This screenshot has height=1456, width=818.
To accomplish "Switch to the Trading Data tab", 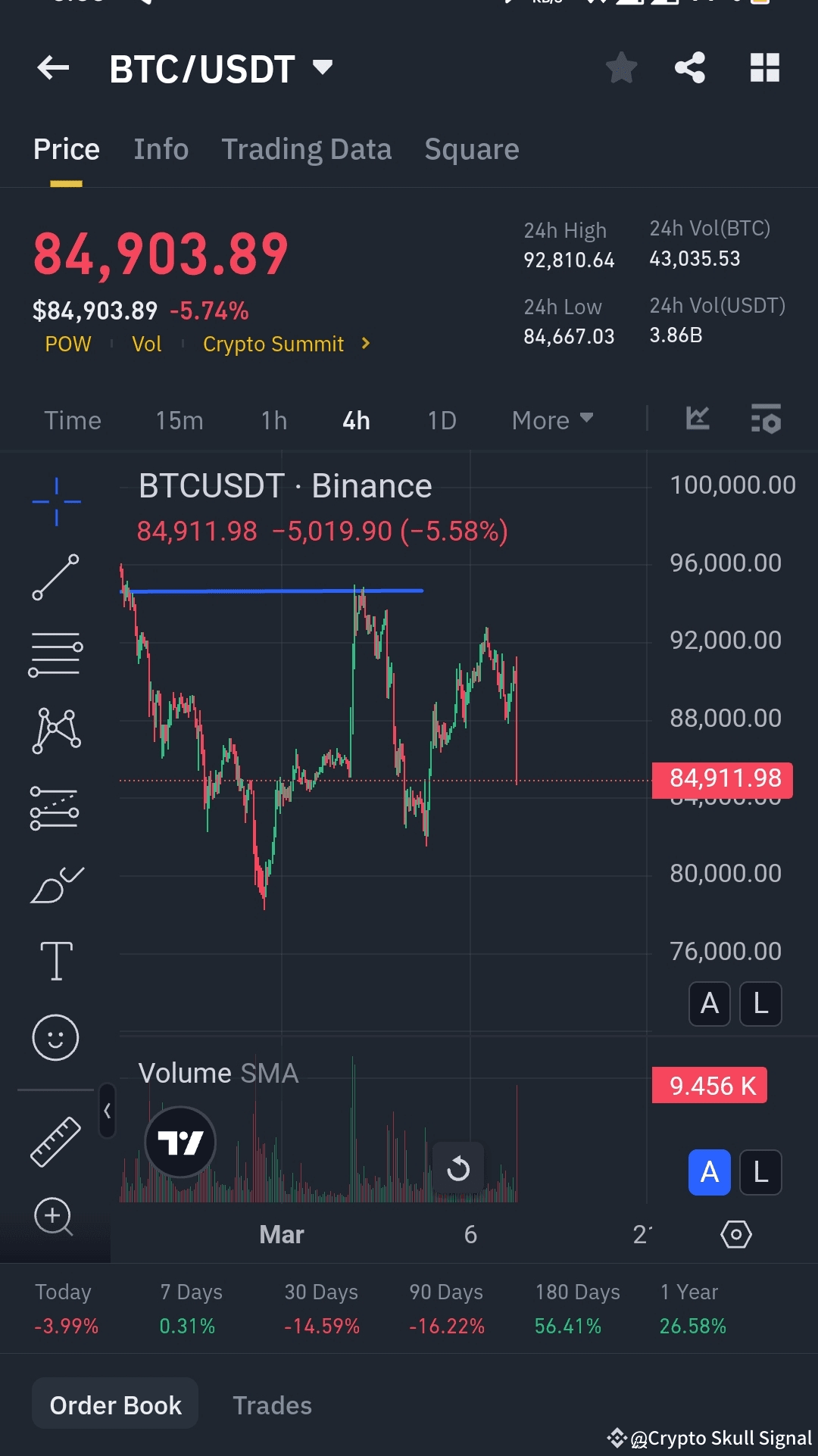I will (x=306, y=148).
